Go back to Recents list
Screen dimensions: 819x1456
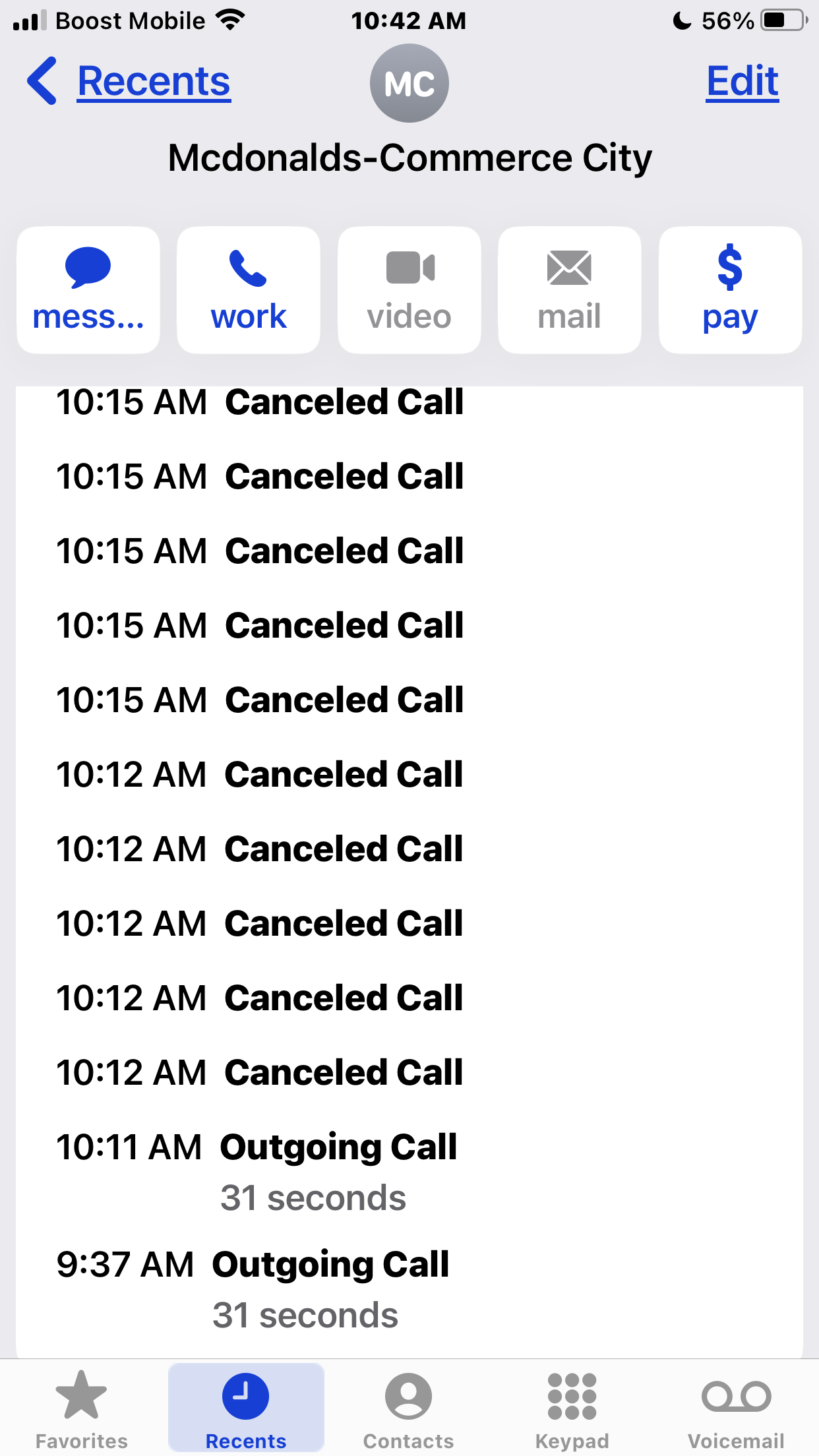click(129, 82)
